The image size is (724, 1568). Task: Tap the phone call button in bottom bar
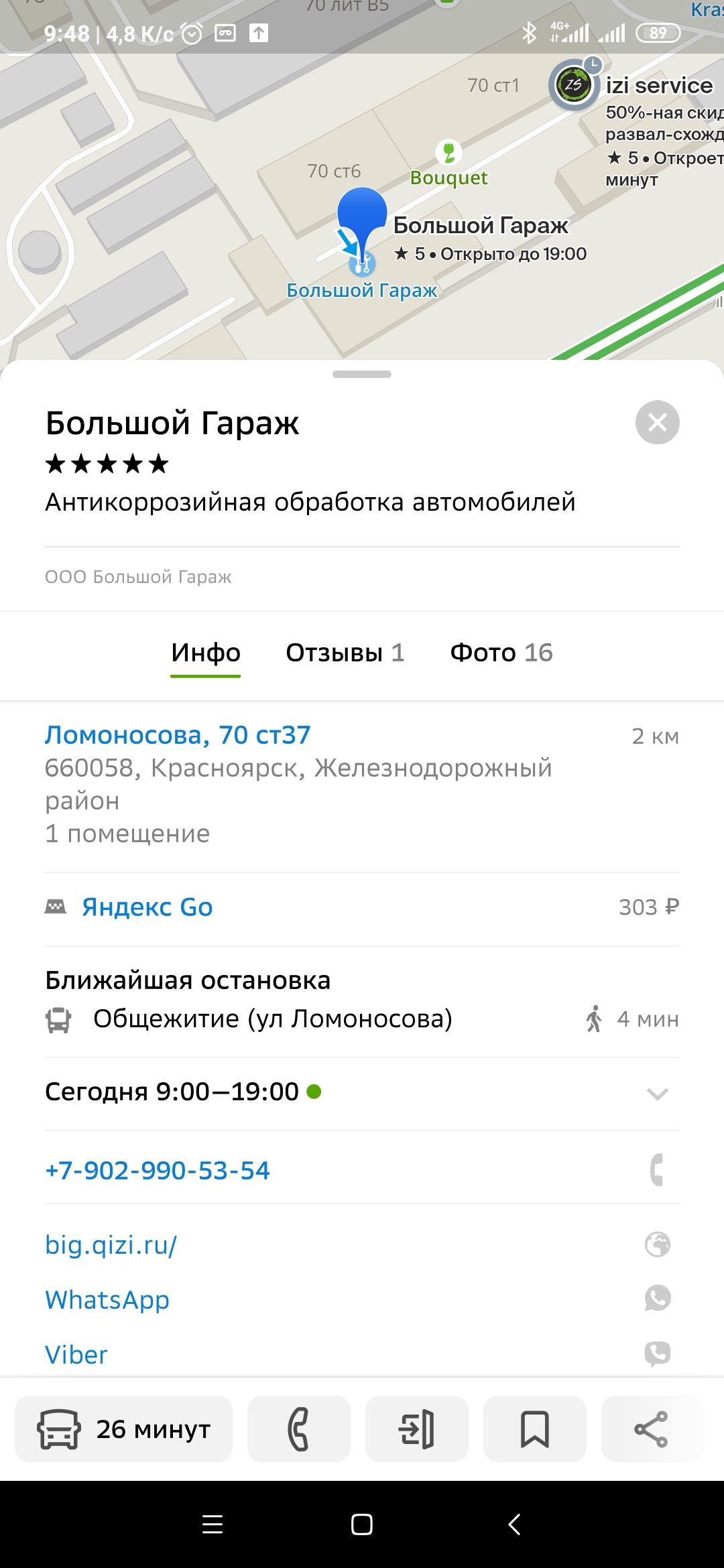pyautogui.click(x=298, y=1429)
